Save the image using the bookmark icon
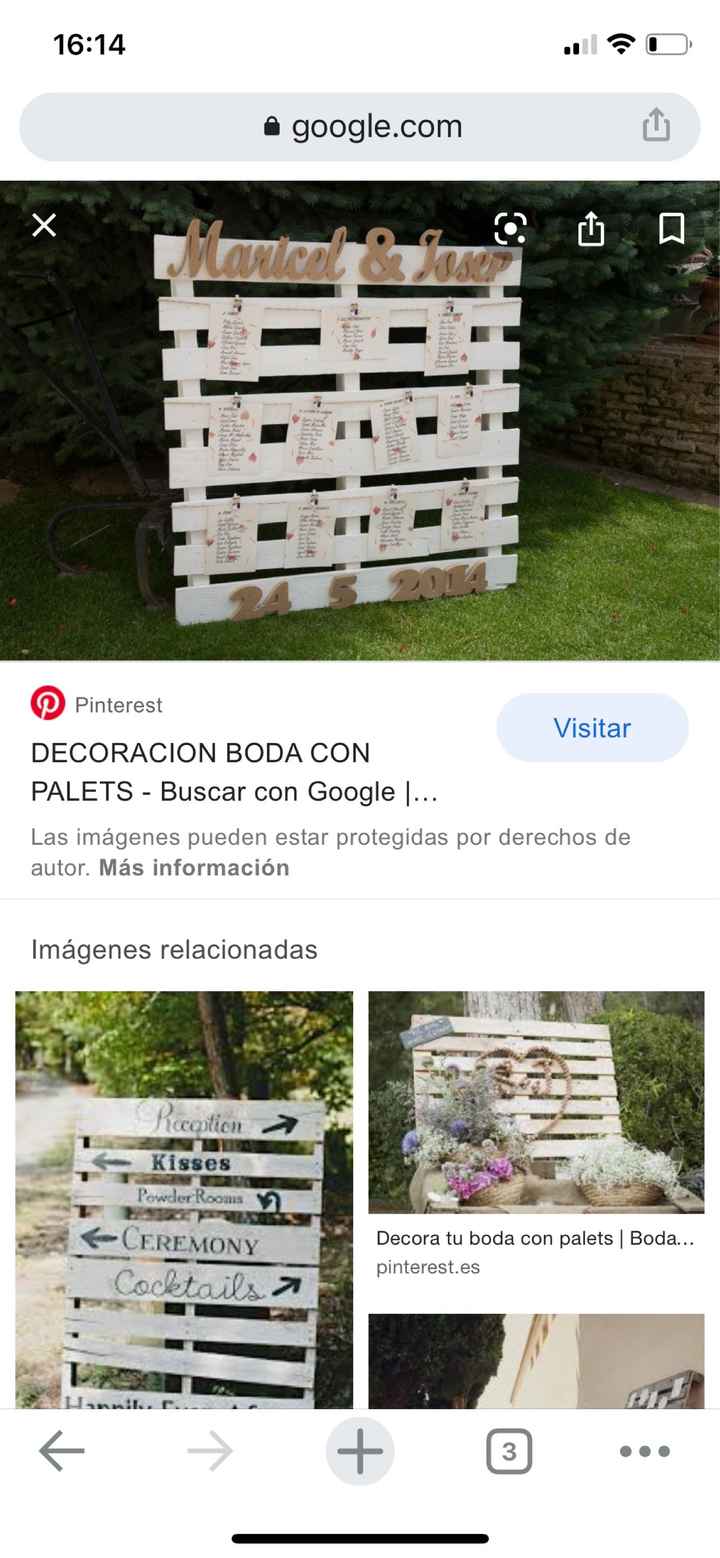 670,229
